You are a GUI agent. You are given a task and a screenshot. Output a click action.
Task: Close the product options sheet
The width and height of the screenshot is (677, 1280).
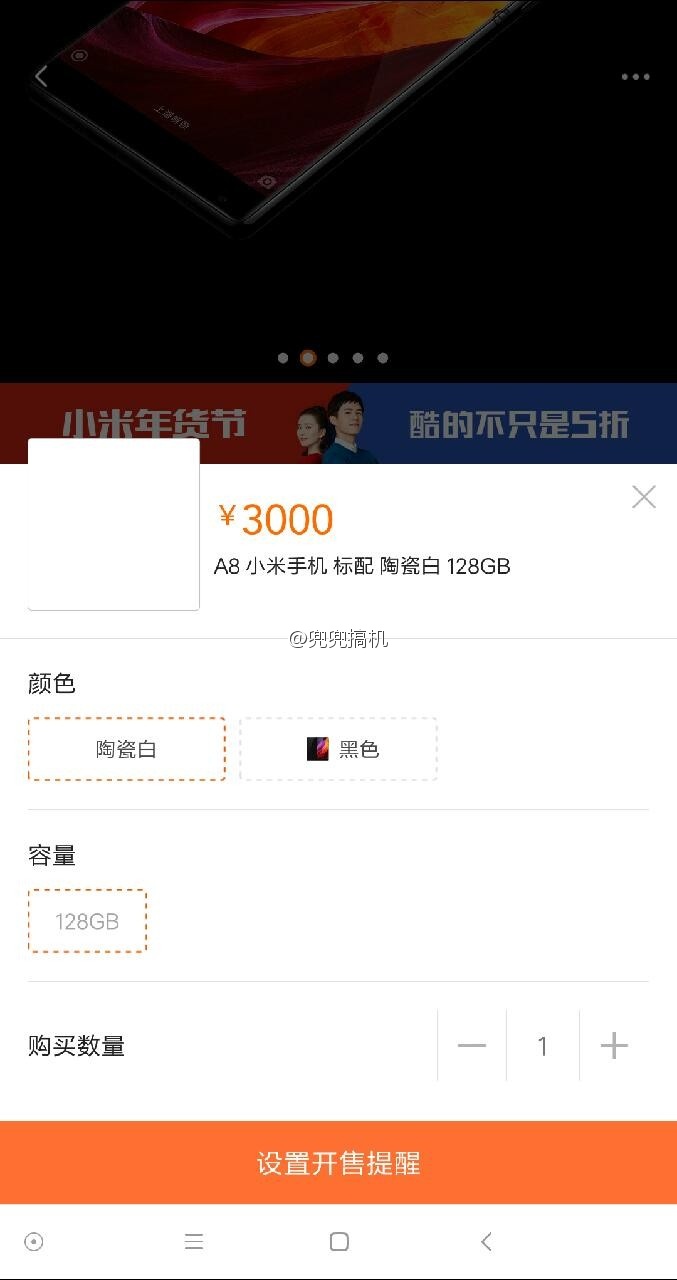click(643, 497)
